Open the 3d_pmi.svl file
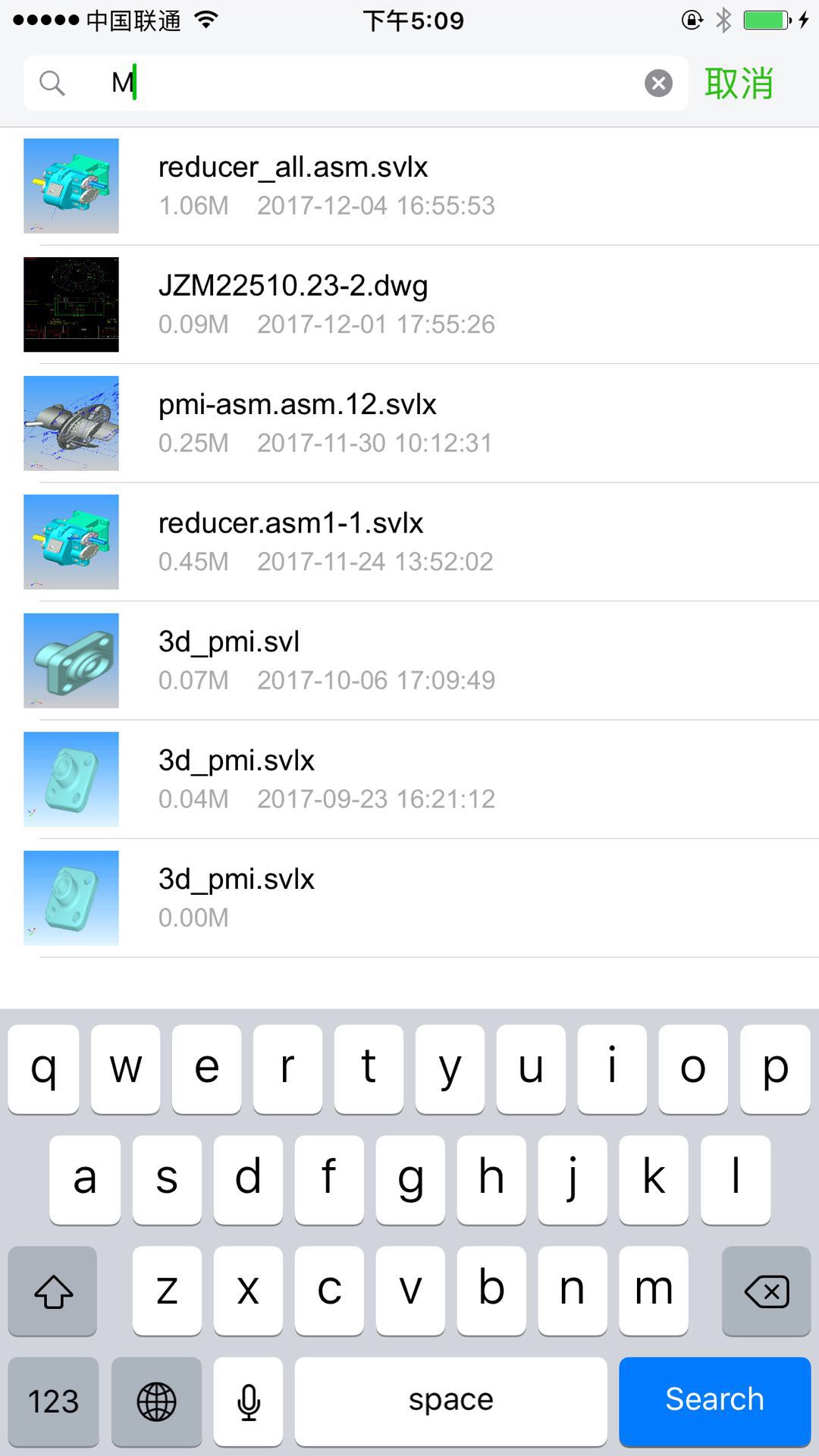The image size is (819, 1456). pos(409,661)
